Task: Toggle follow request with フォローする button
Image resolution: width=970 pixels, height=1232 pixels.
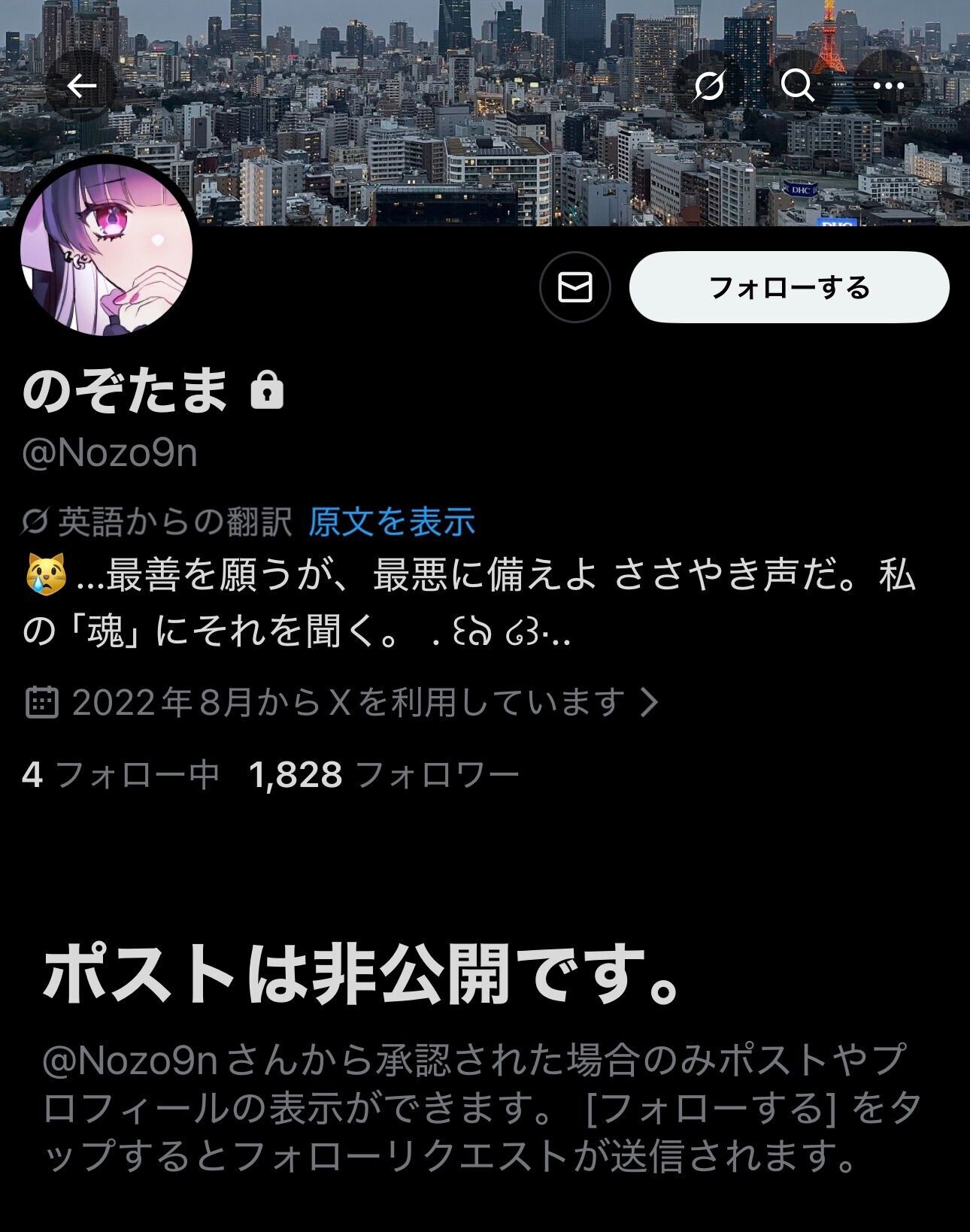Action: (x=789, y=288)
